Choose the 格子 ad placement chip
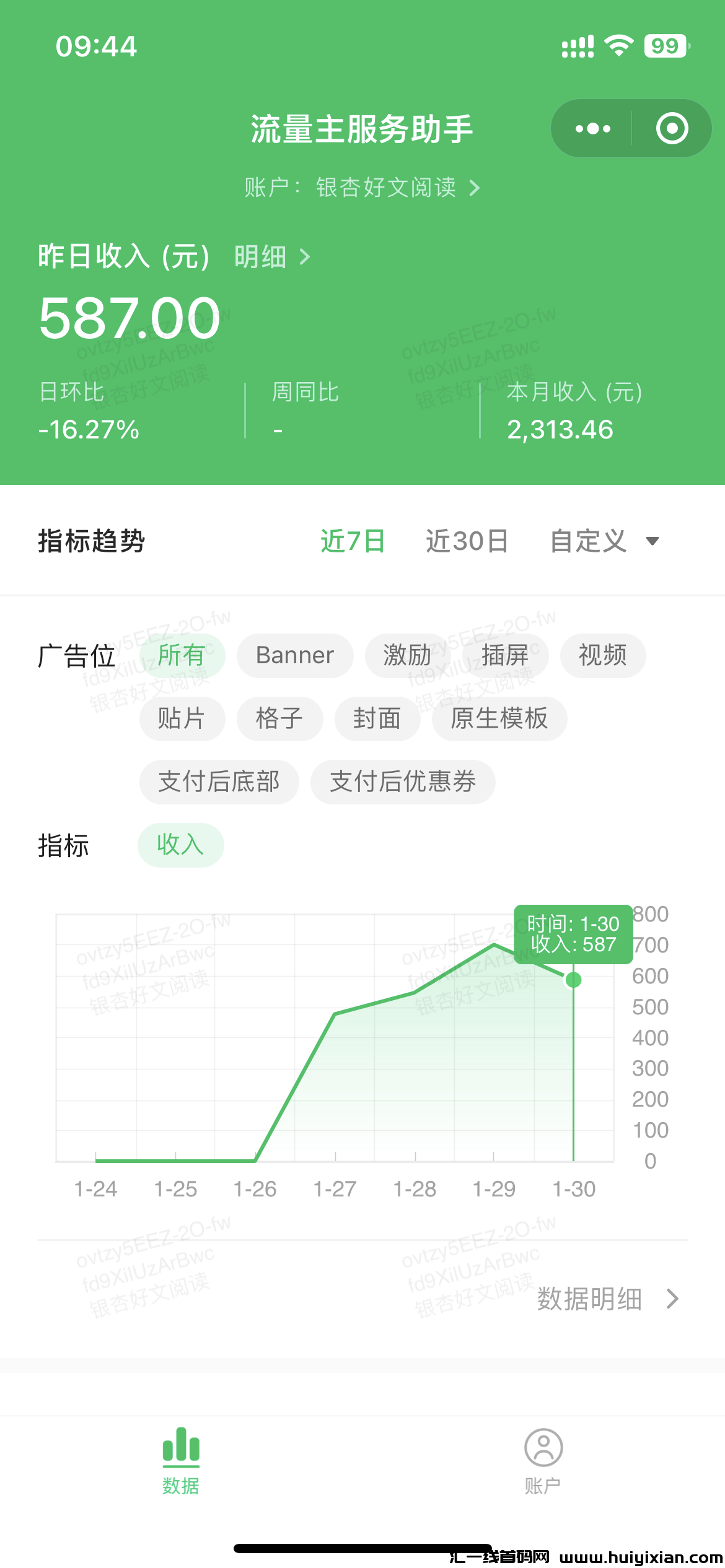Image resolution: width=725 pixels, height=1568 pixels. (x=279, y=718)
